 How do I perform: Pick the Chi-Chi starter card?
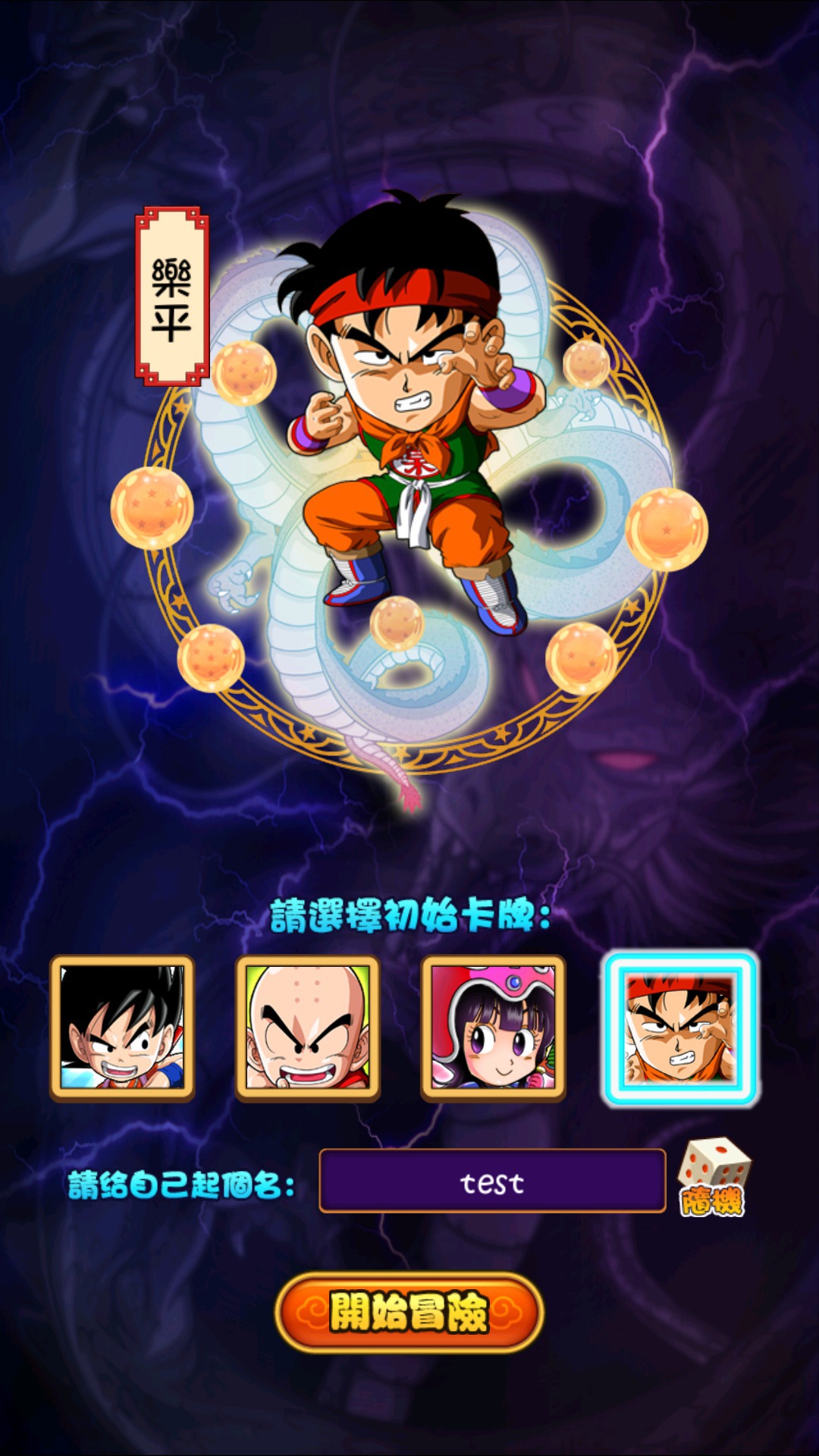(x=493, y=1028)
